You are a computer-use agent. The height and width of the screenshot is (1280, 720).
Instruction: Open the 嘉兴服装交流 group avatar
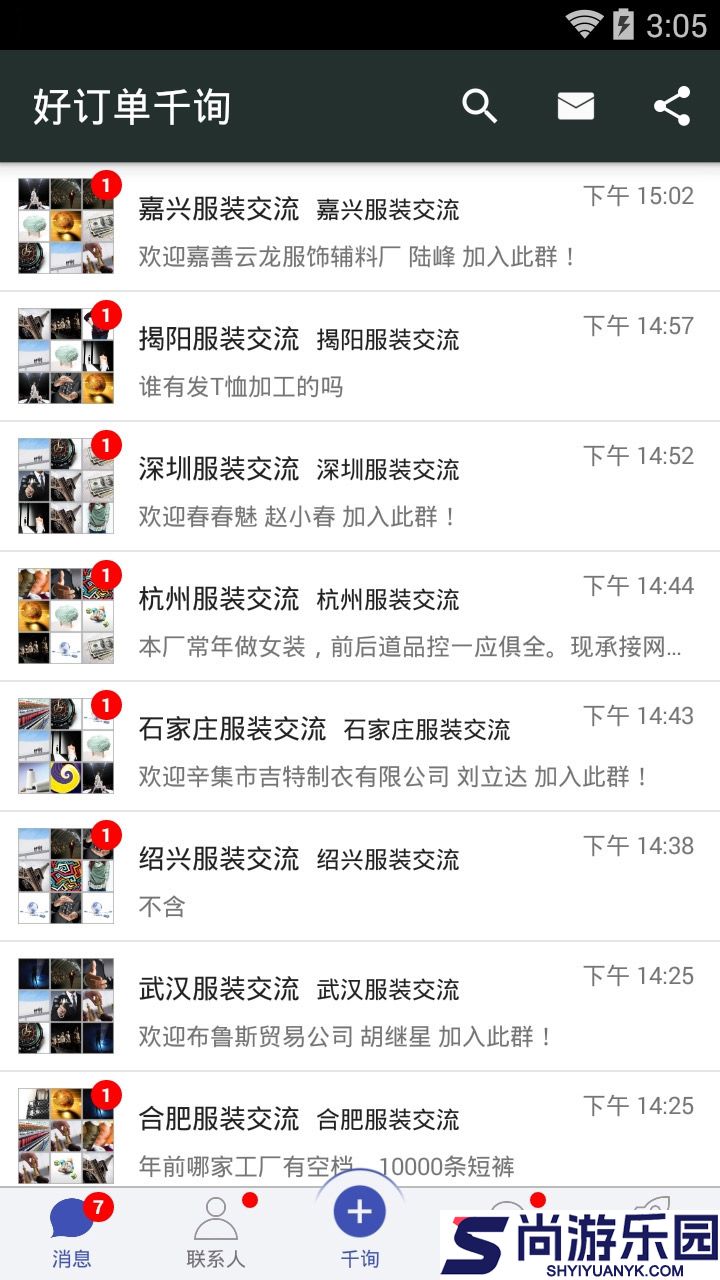pos(66,225)
